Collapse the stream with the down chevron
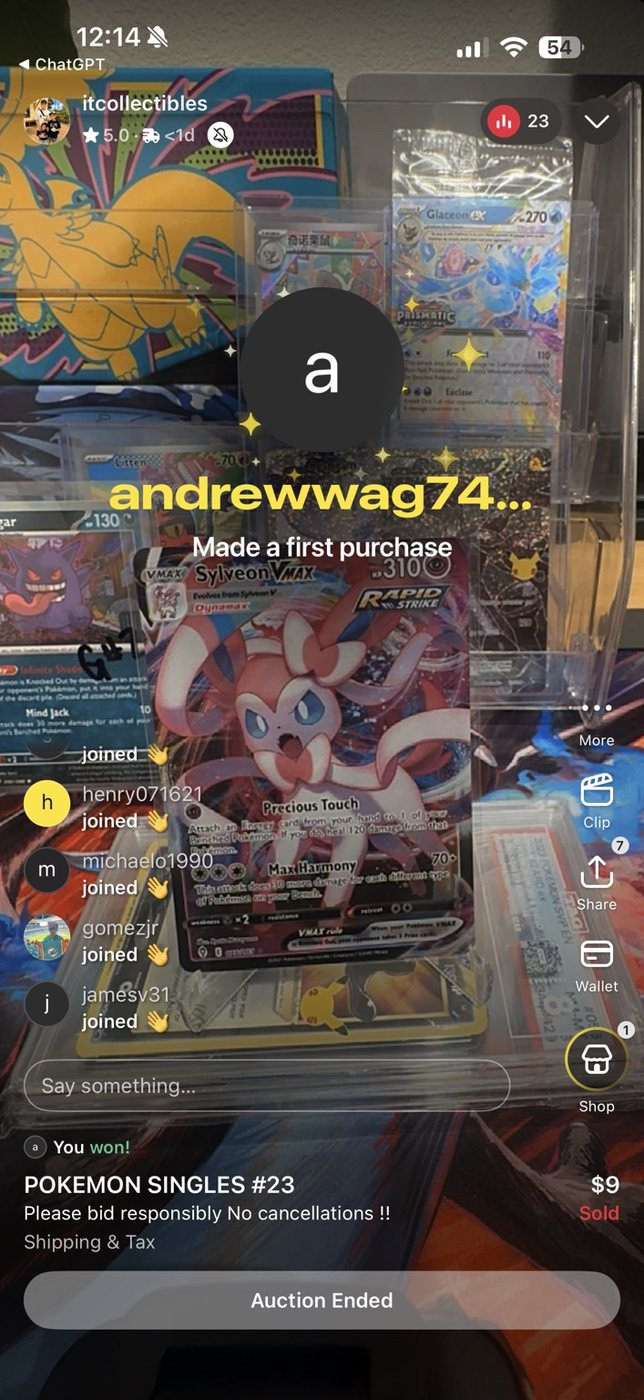The width and height of the screenshot is (644, 1400). [597, 121]
